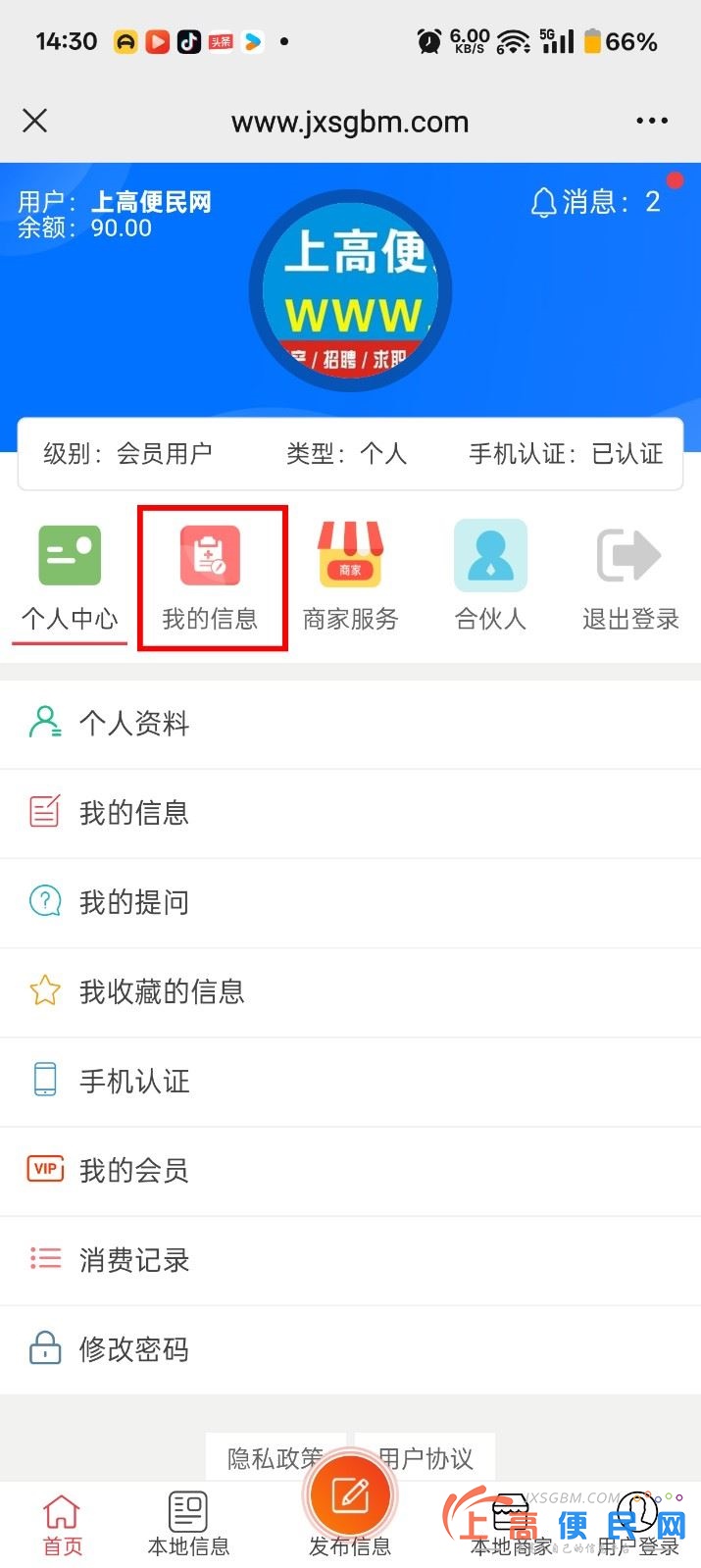Open 我的会员 VIP membership
Screen dimensions: 701x1568
[134, 1170]
